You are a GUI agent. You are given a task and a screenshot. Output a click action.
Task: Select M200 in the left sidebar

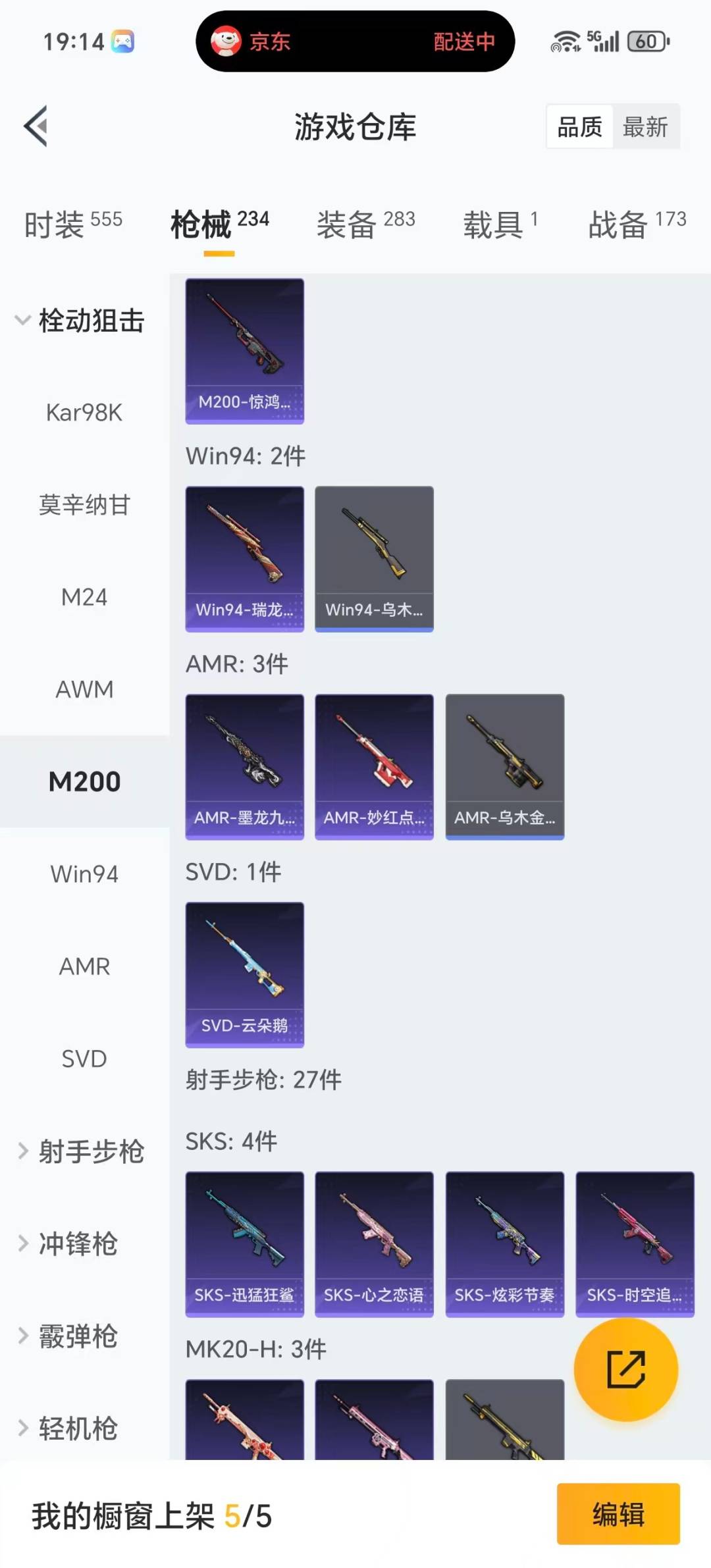tap(84, 782)
